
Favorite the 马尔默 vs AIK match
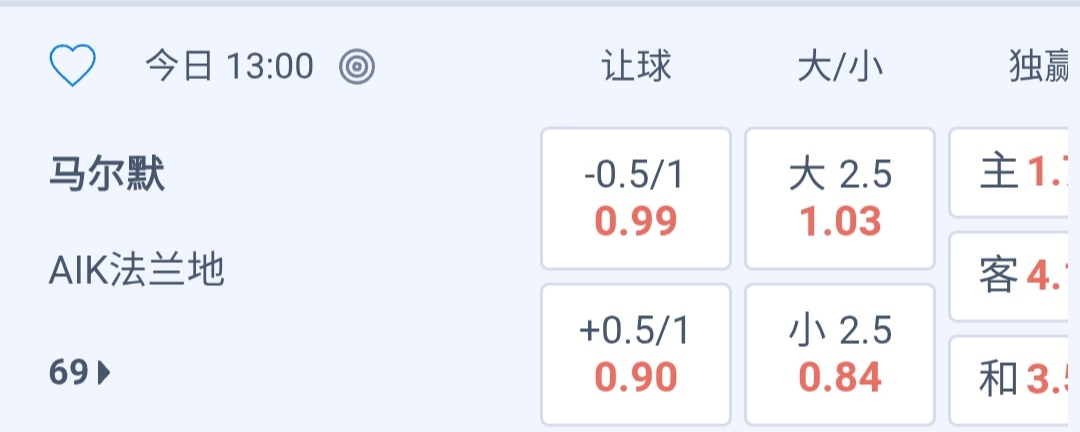73,67
